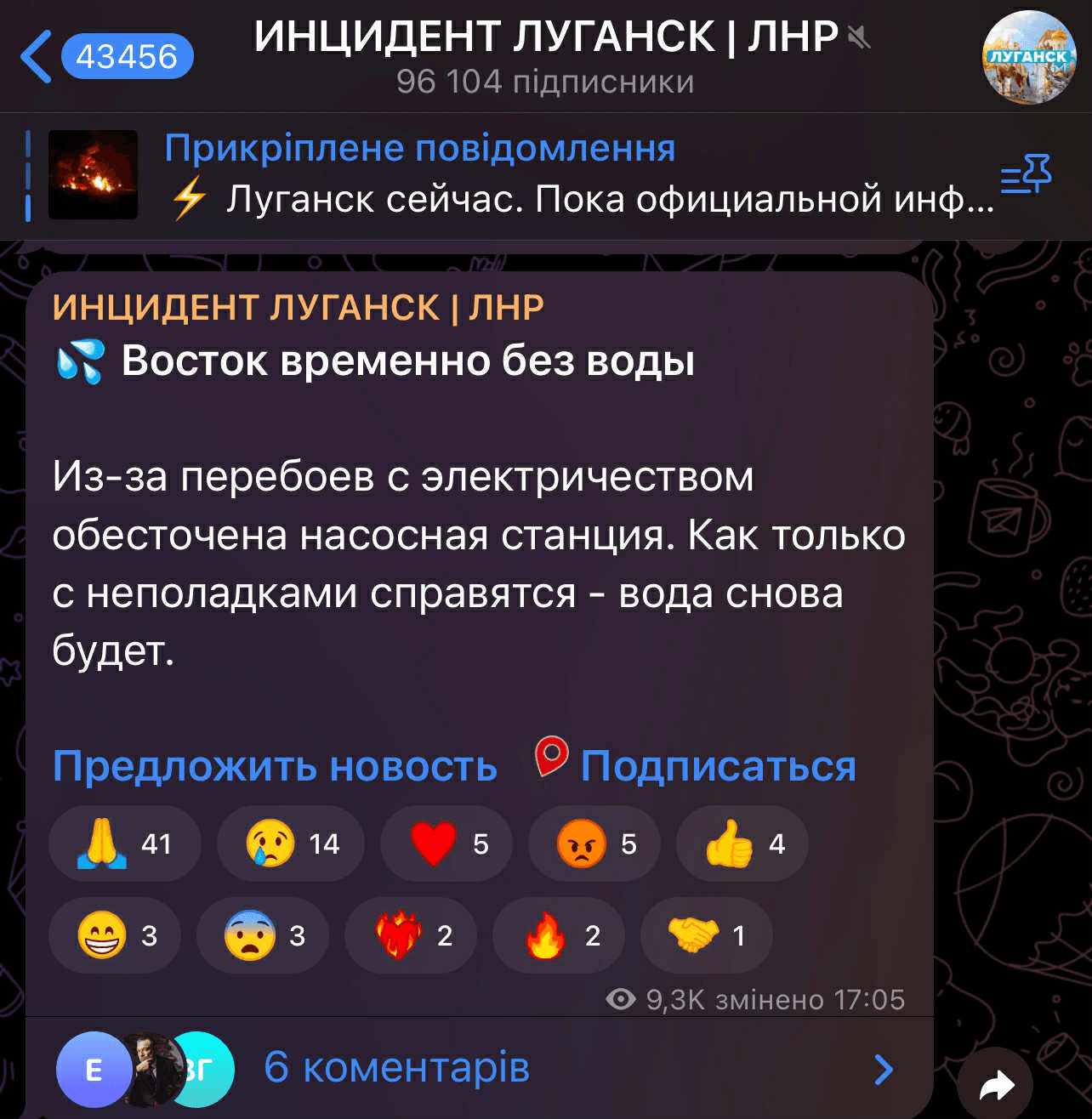Open channel info via the ИНЦИДЕНТ ЛУГАНСК title
This screenshot has height=1119, width=1092.
tap(546, 38)
